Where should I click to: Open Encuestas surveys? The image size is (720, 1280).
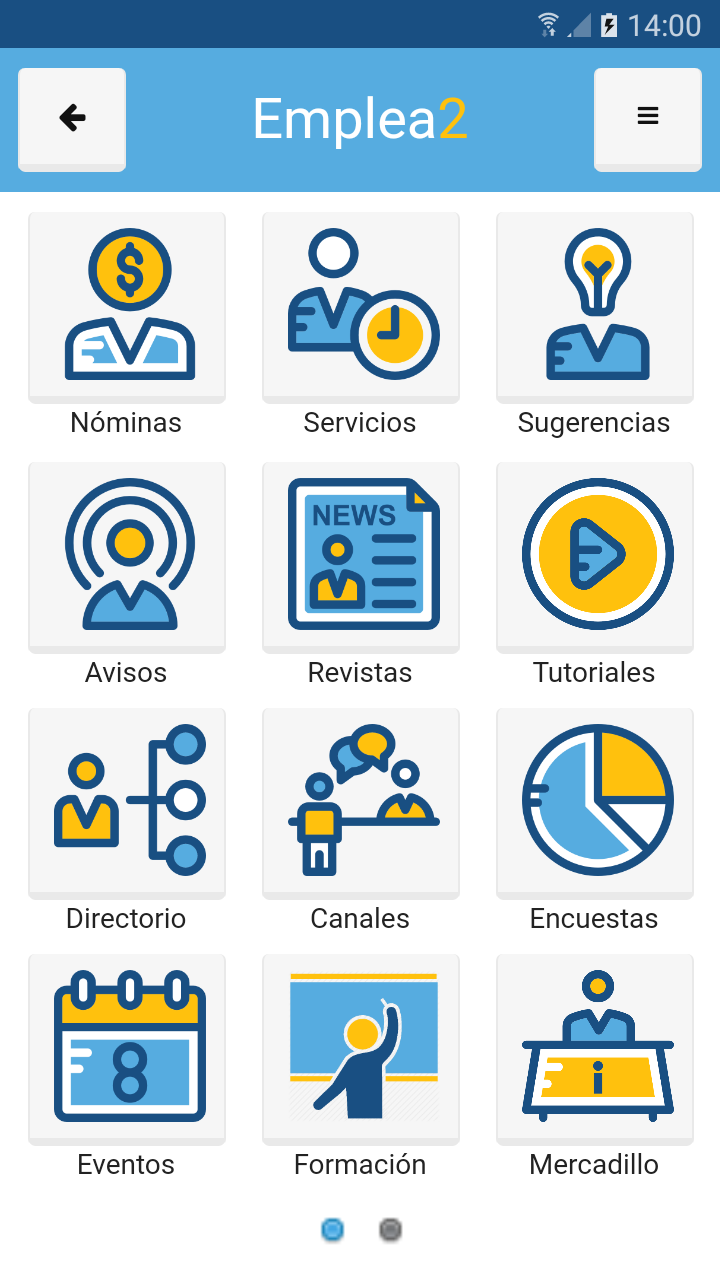[x=595, y=803]
